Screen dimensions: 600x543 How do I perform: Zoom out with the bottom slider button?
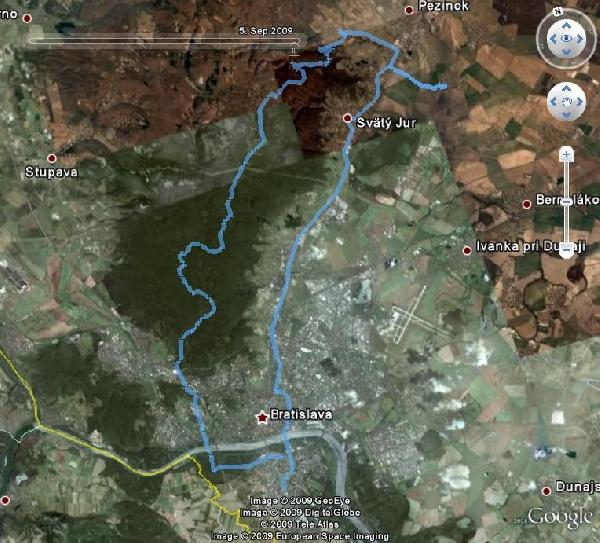coord(566,252)
